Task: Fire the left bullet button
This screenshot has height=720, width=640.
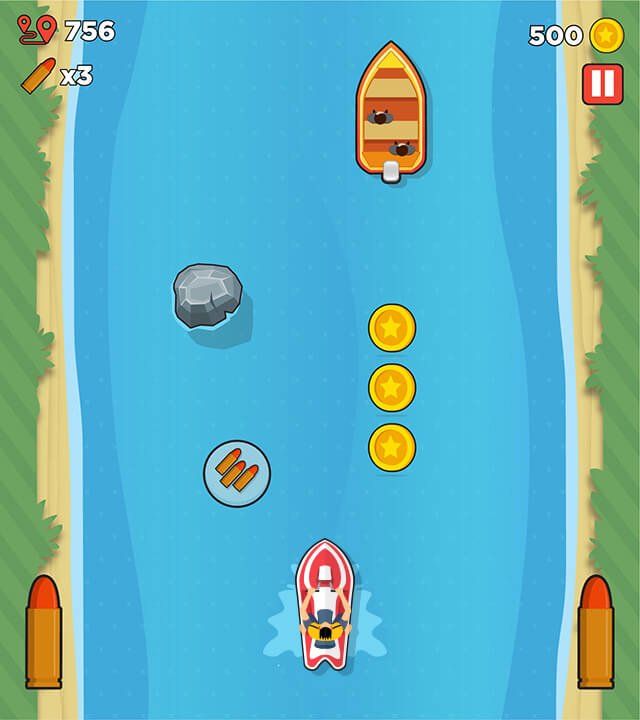Action: point(43,632)
